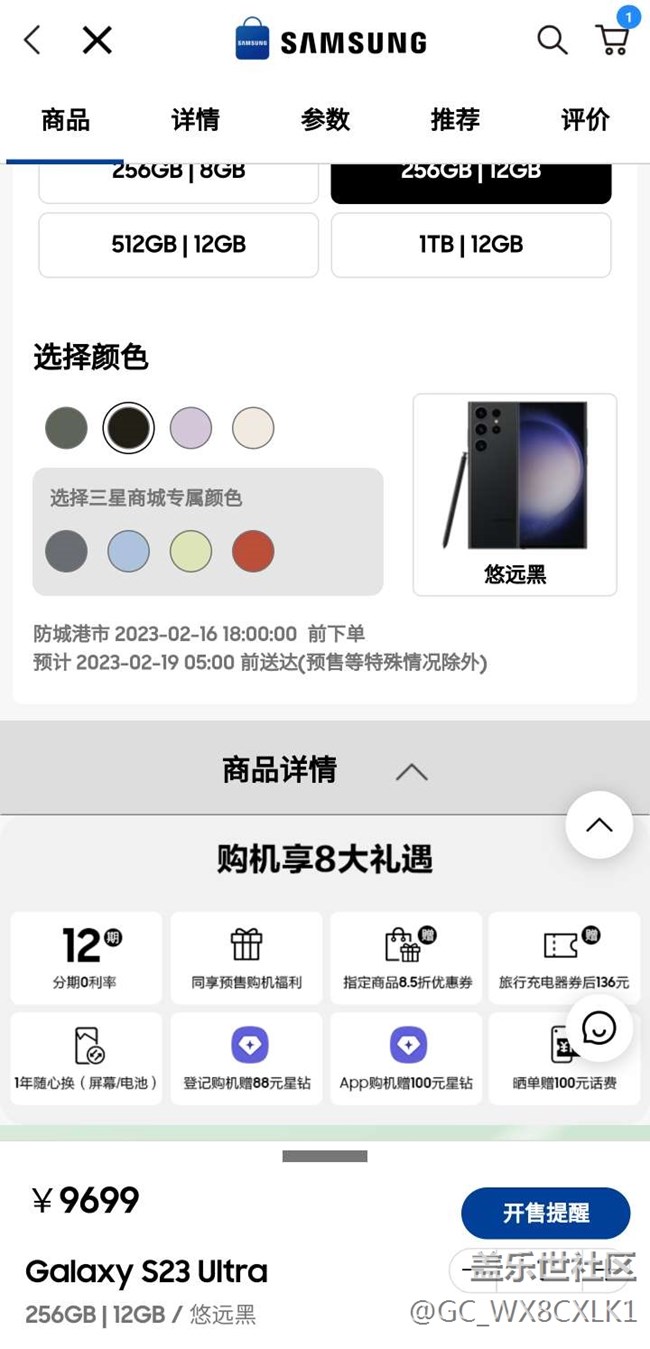Image resolution: width=650 pixels, height=1349 pixels.
Task: Open the shopping cart
Action: tap(612, 41)
